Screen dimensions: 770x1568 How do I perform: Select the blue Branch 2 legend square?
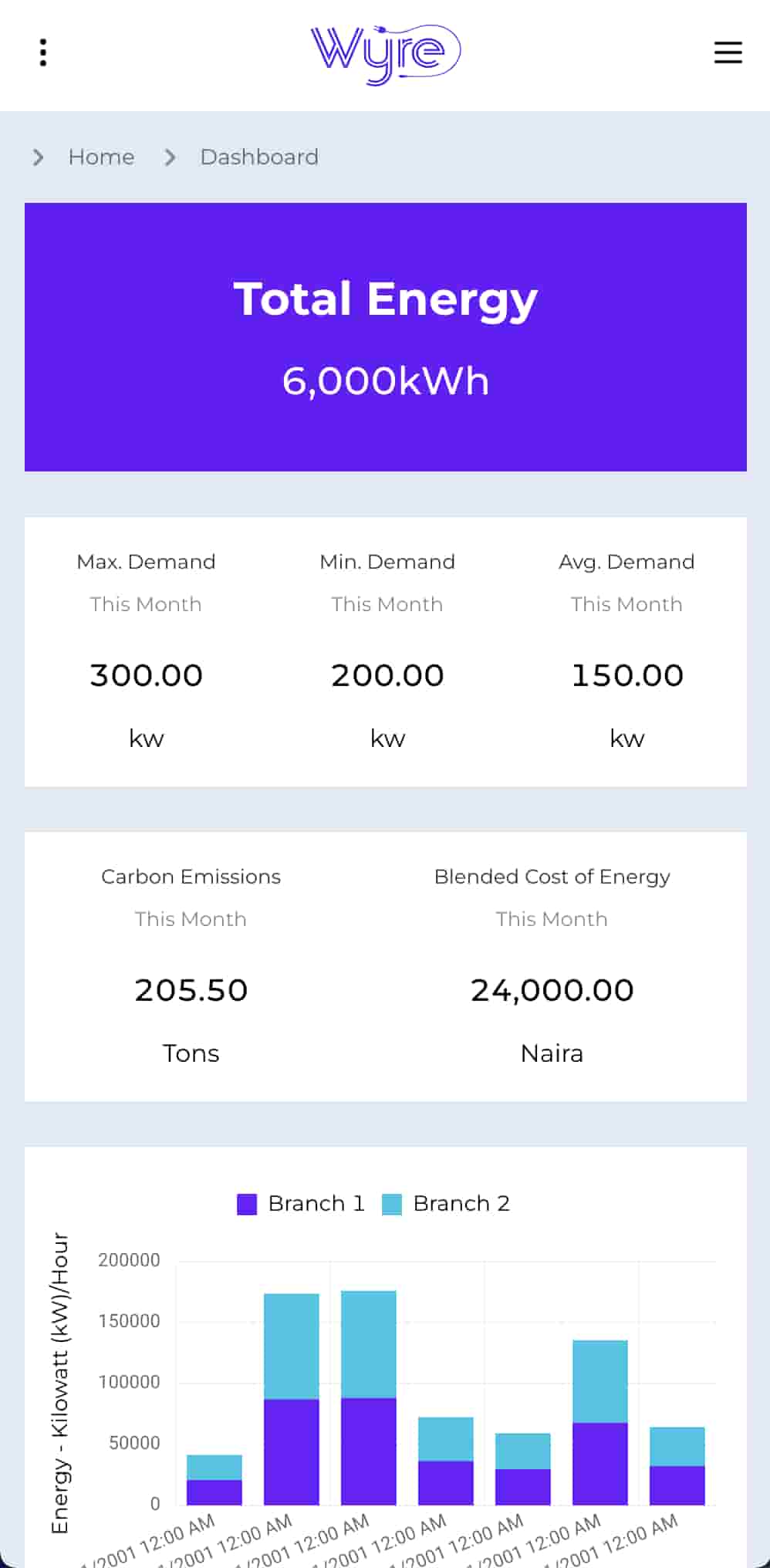point(392,1203)
